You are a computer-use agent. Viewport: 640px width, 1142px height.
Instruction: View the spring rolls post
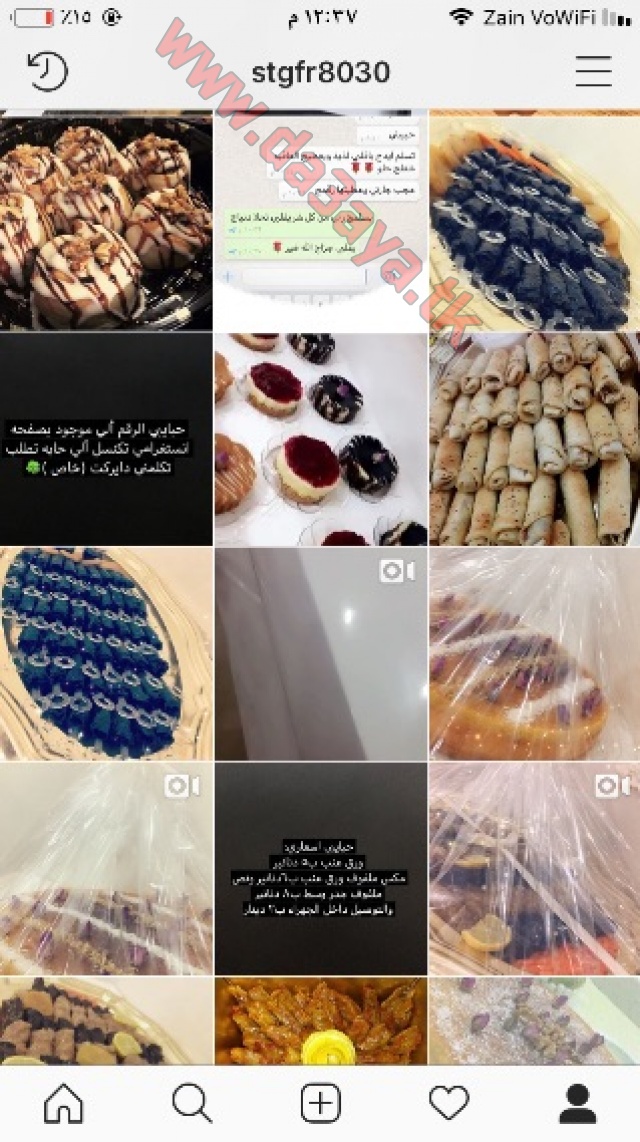click(534, 439)
